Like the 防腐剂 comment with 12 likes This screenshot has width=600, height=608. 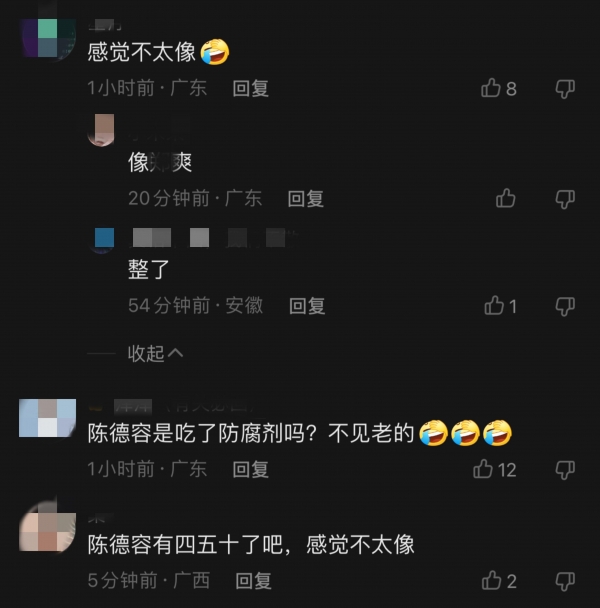pyautogui.click(x=484, y=468)
